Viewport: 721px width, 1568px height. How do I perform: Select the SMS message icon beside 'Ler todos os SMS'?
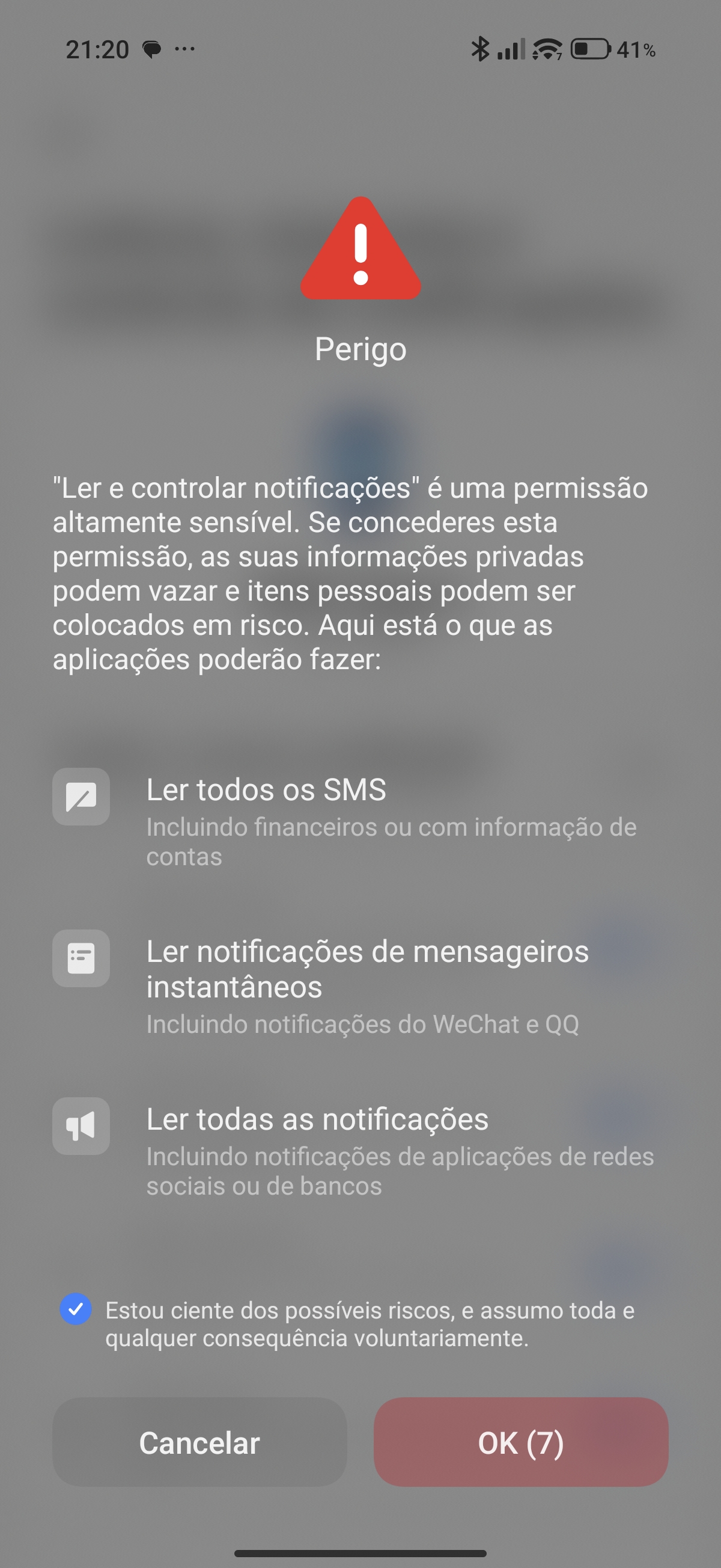[81, 796]
